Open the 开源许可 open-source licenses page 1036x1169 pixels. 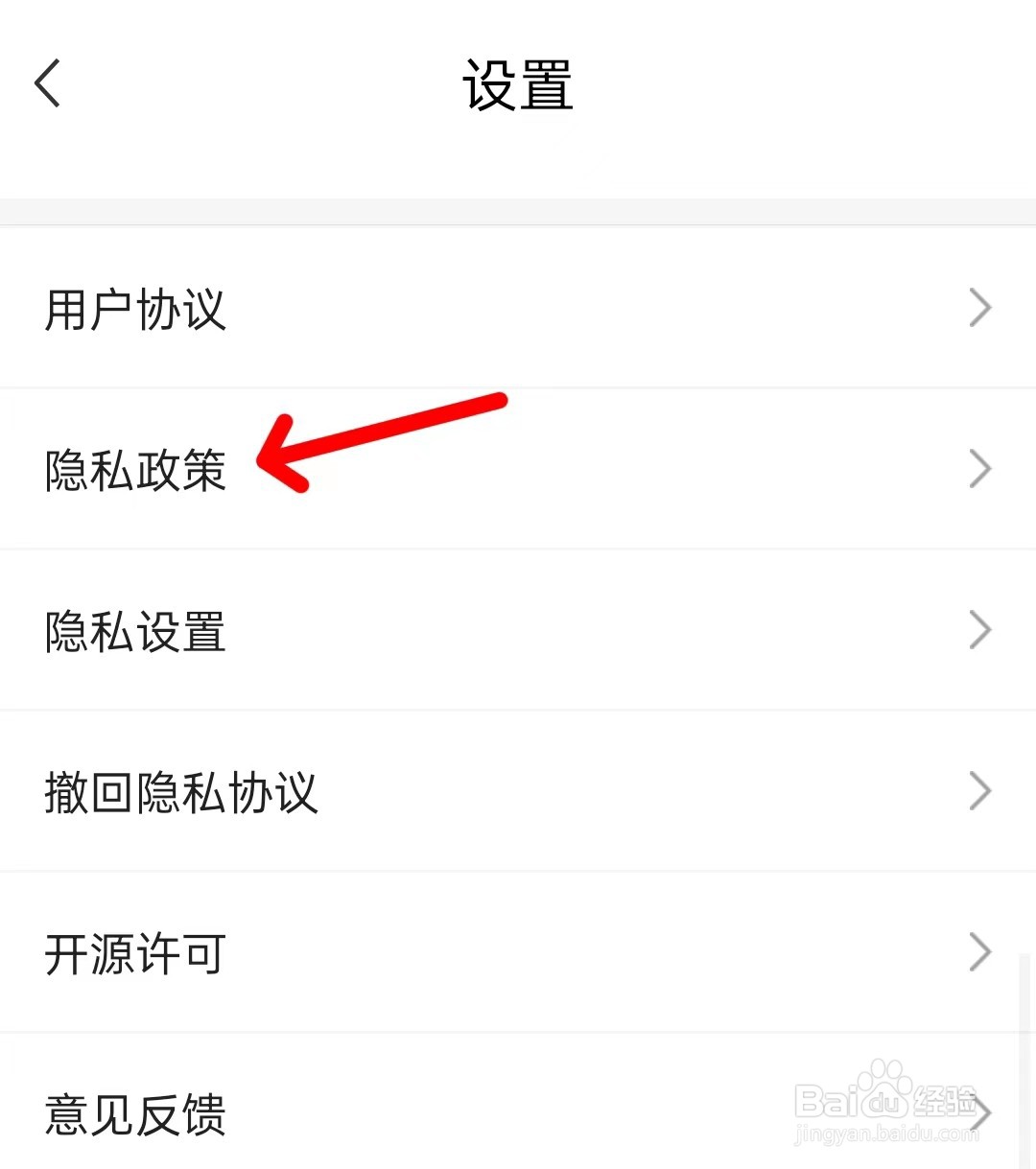384,952
